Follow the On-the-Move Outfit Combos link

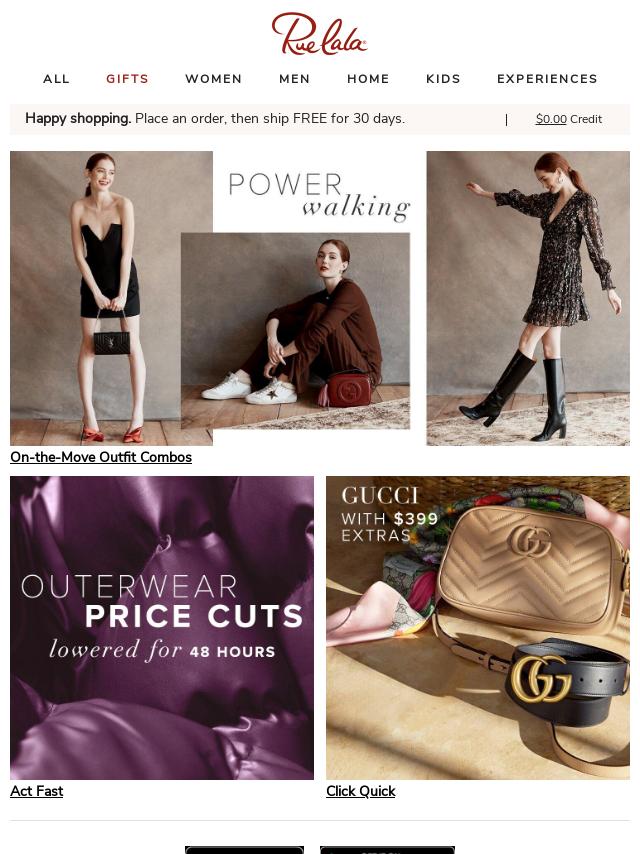point(101,457)
